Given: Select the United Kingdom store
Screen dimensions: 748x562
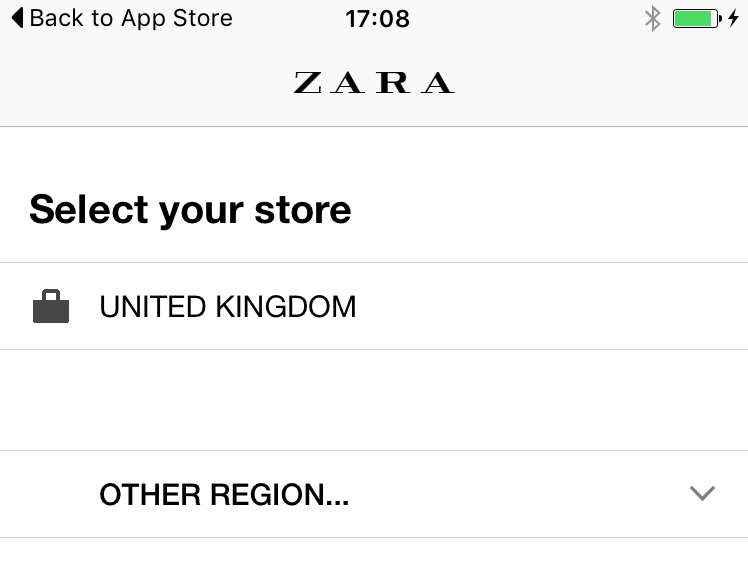Looking at the screenshot, I should (x=228, y=306).
